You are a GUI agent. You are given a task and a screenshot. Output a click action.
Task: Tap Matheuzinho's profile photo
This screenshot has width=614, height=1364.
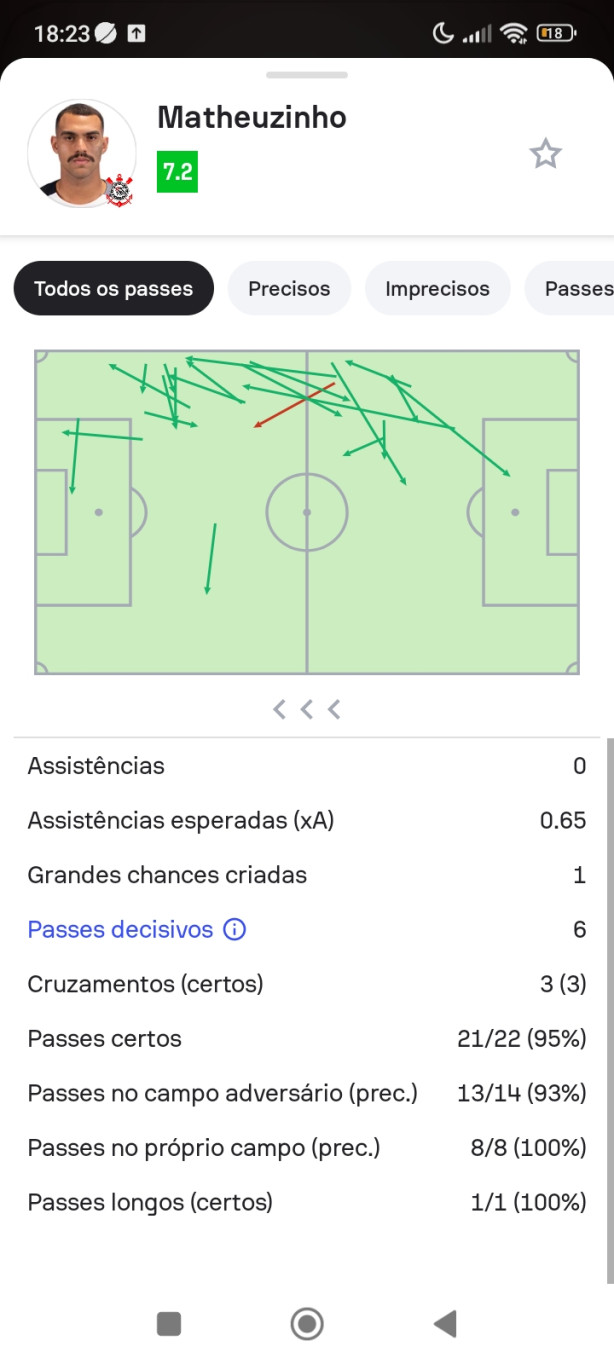tap(82, 154)
